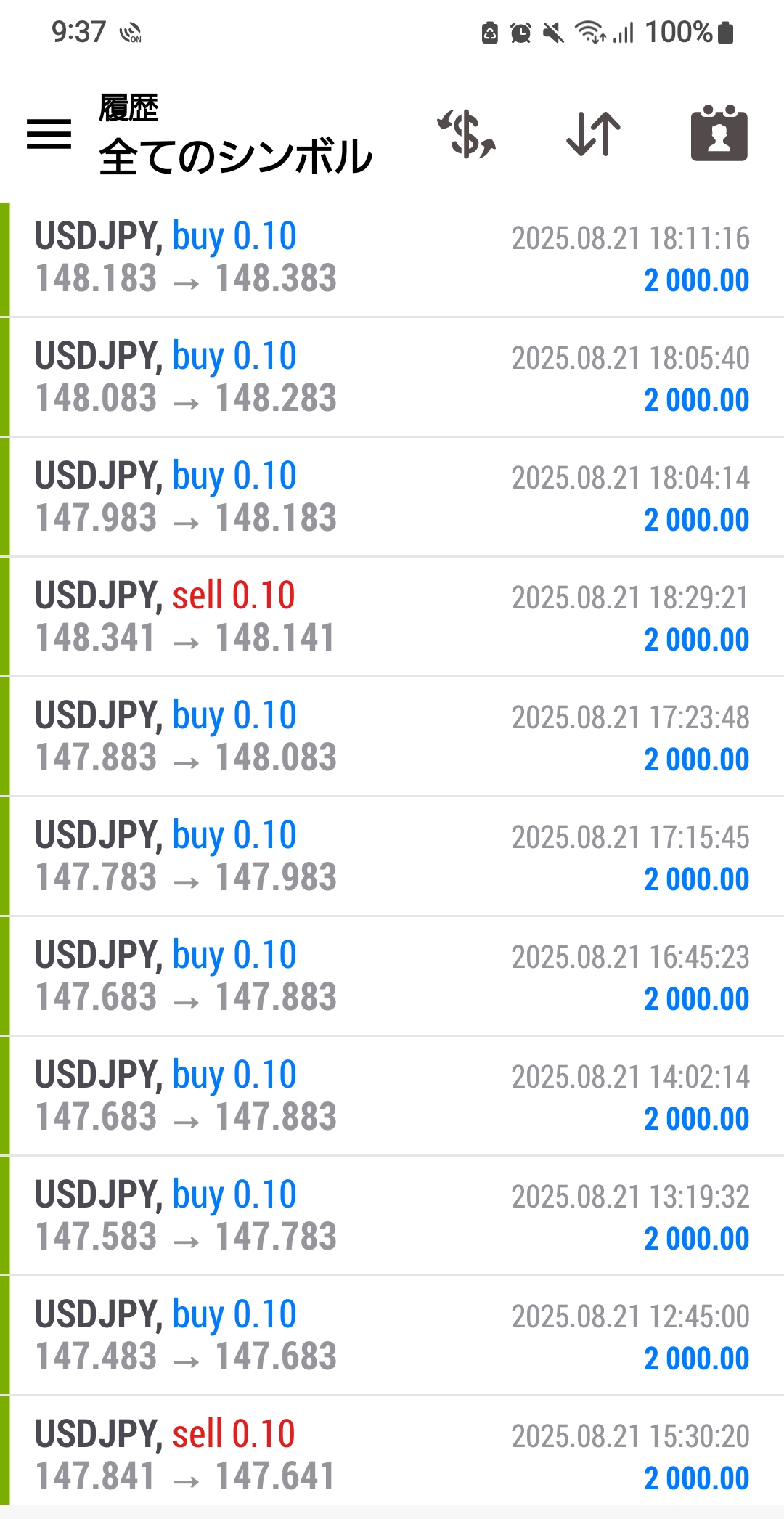Select the buy trade closed at 18:04:14

click(392, 497)
